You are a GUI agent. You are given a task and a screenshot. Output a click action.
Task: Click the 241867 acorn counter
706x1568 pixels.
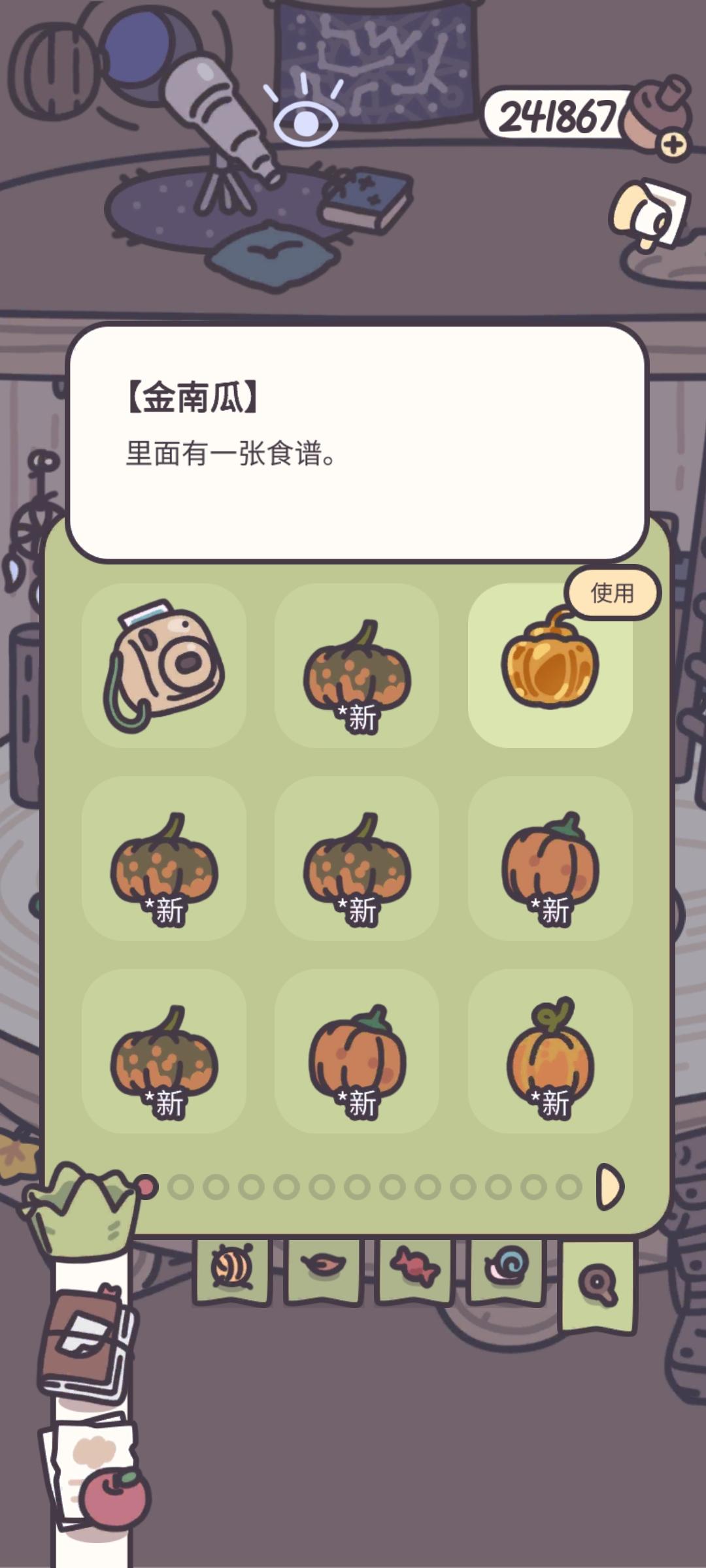(x=559, y=114)
